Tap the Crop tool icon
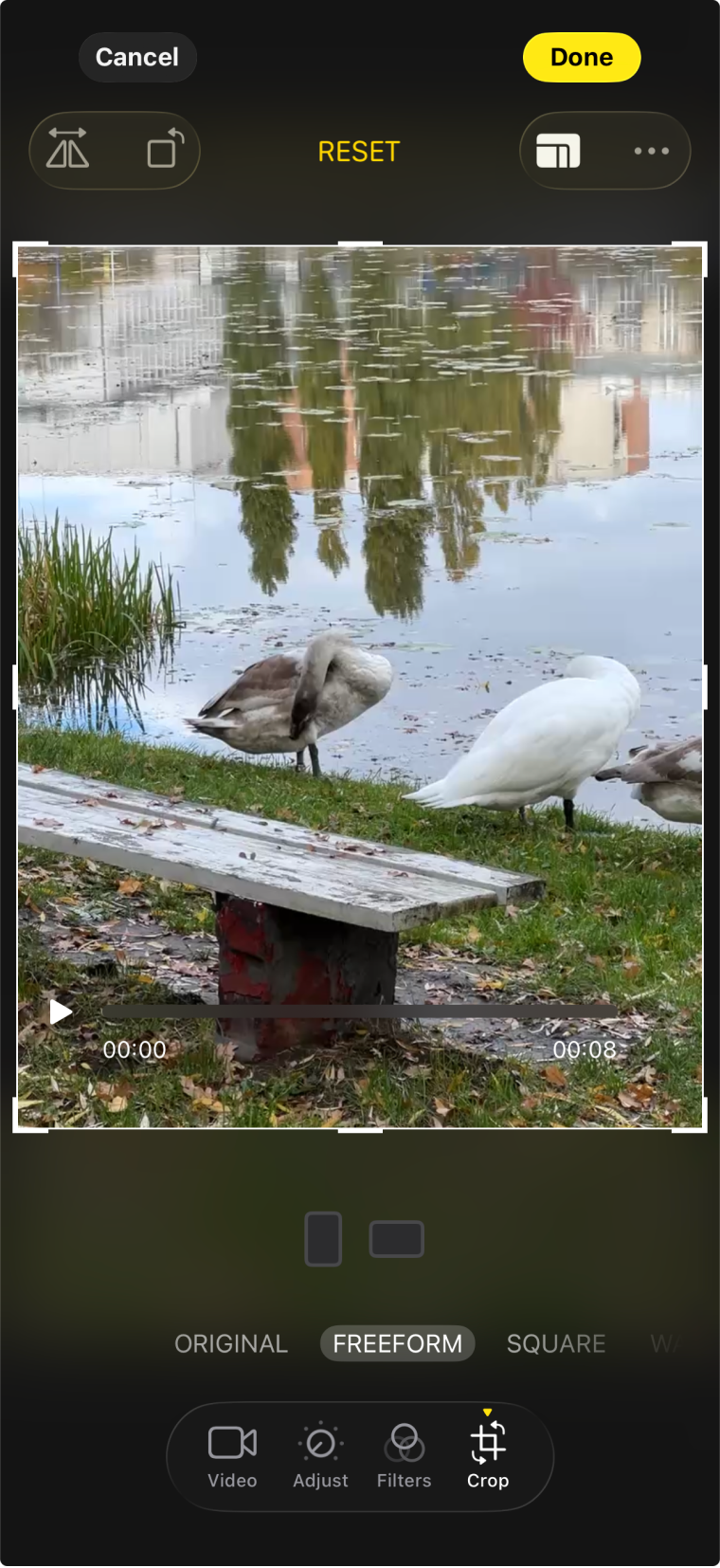Viewport: 720px width, 1568px height. tap(487, 1444)
